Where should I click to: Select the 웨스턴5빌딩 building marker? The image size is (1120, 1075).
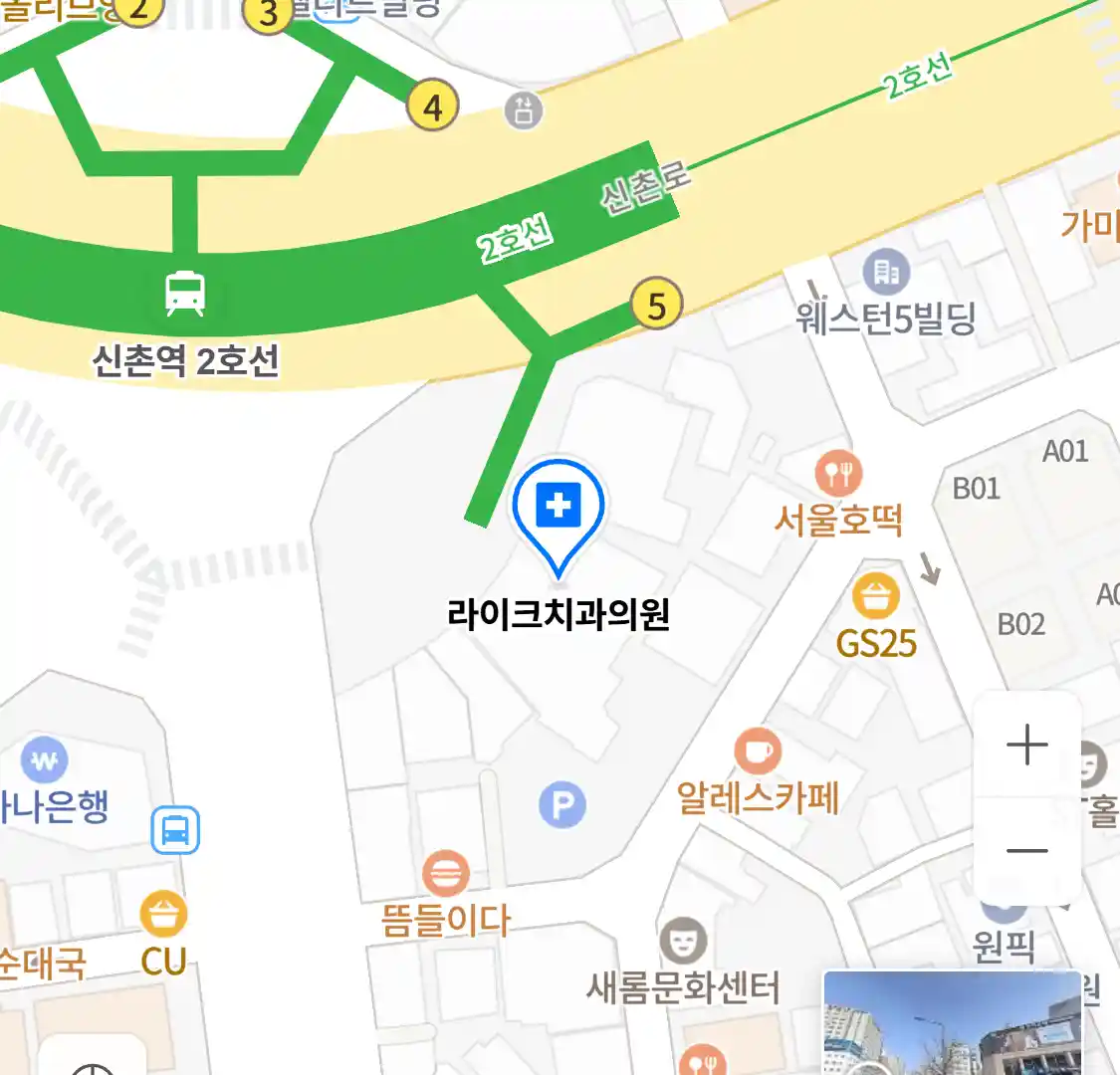[885, 271]
